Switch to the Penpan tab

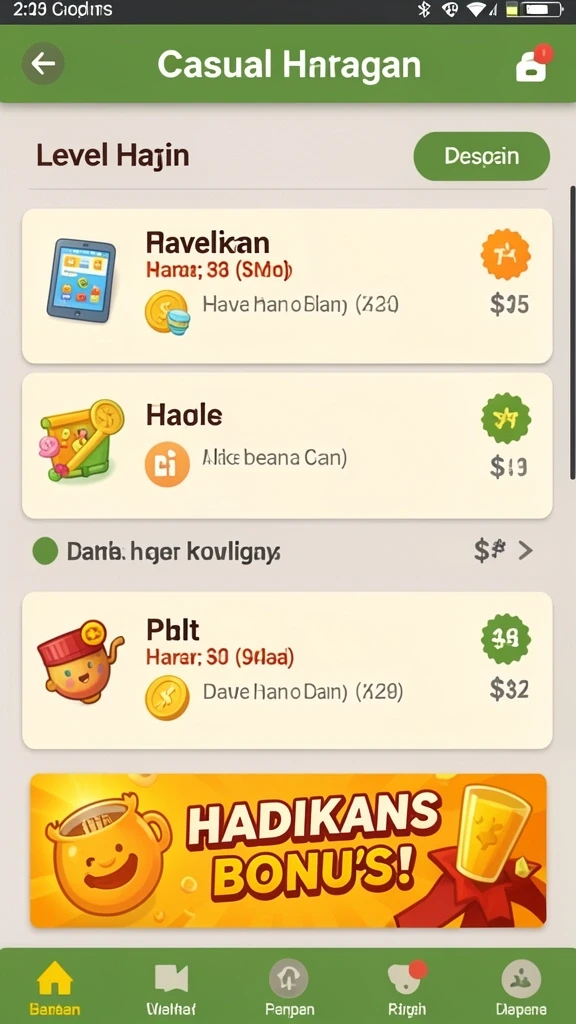pos(289,988)
